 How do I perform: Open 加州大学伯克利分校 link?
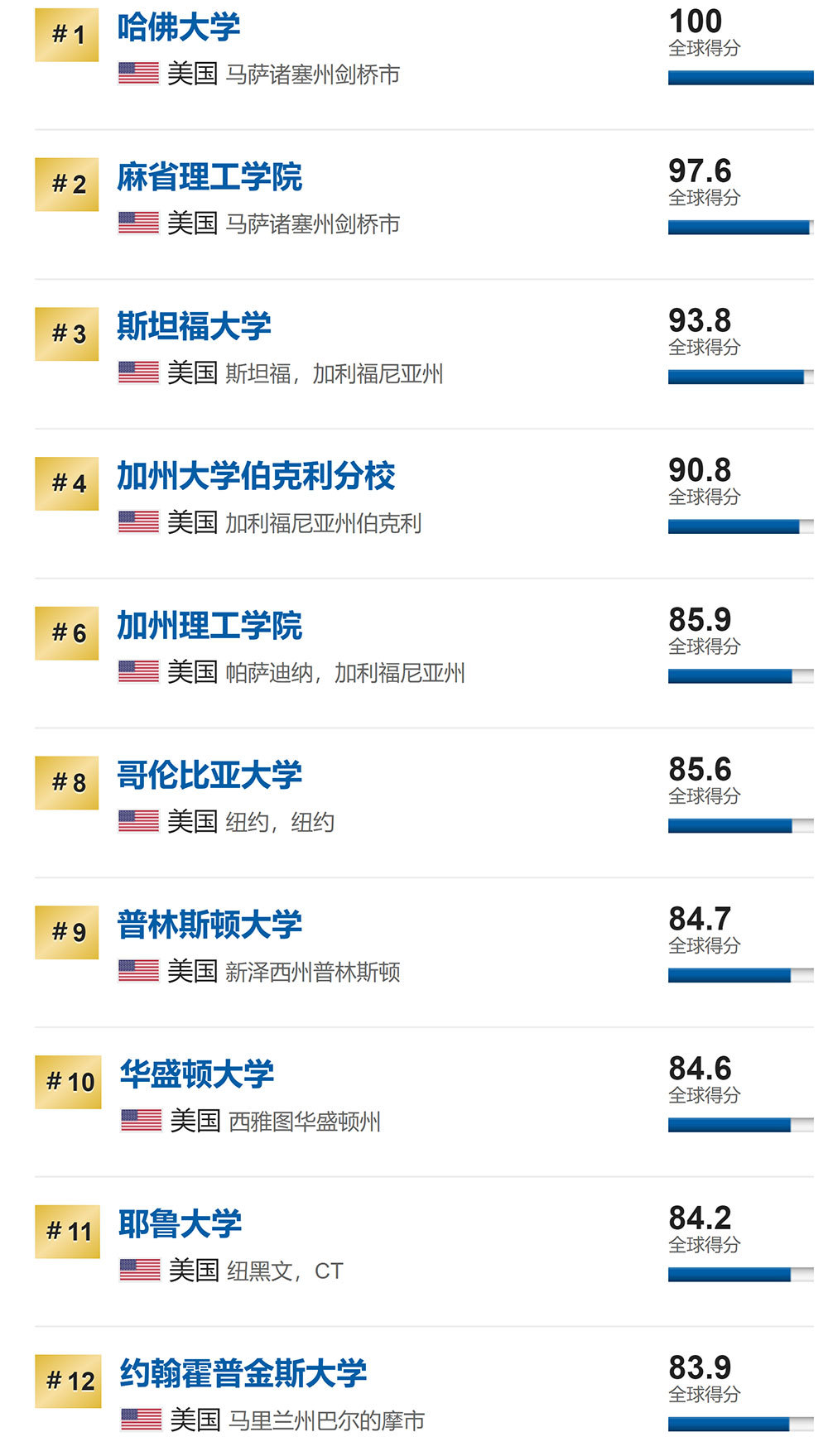click(x=256, y=476)
